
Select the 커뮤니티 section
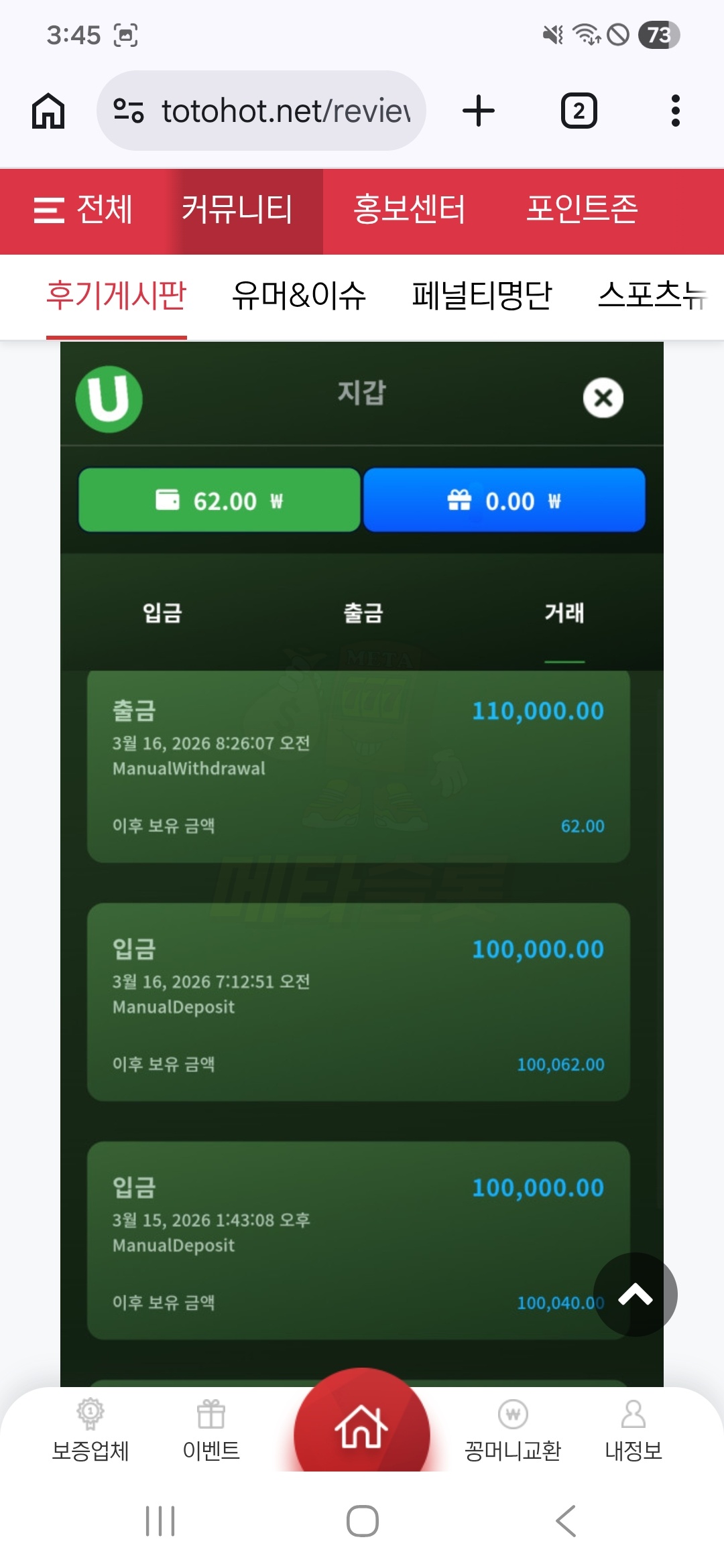pyautogui.click(x=237, y=210)
